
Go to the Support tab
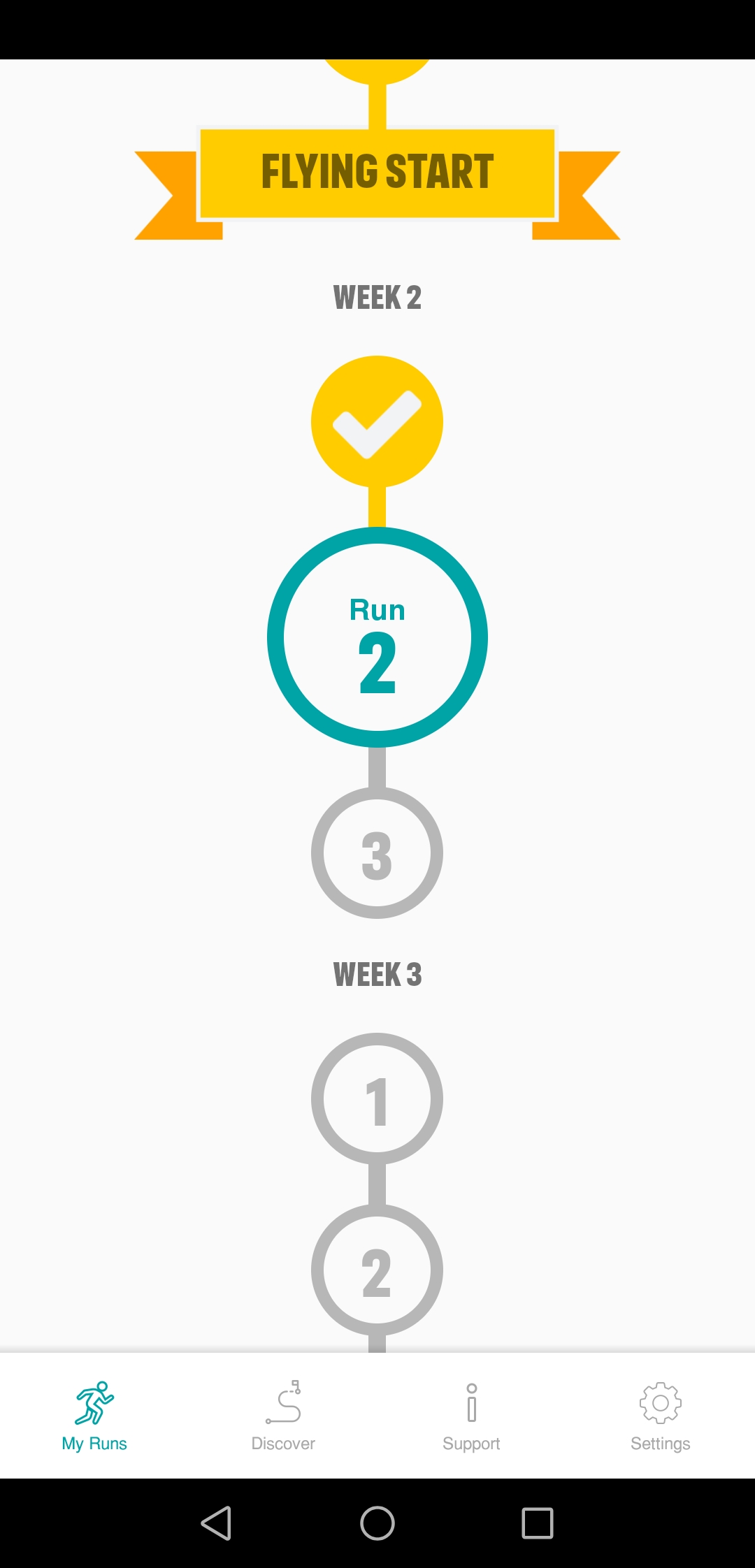(x=471, y=1416)
